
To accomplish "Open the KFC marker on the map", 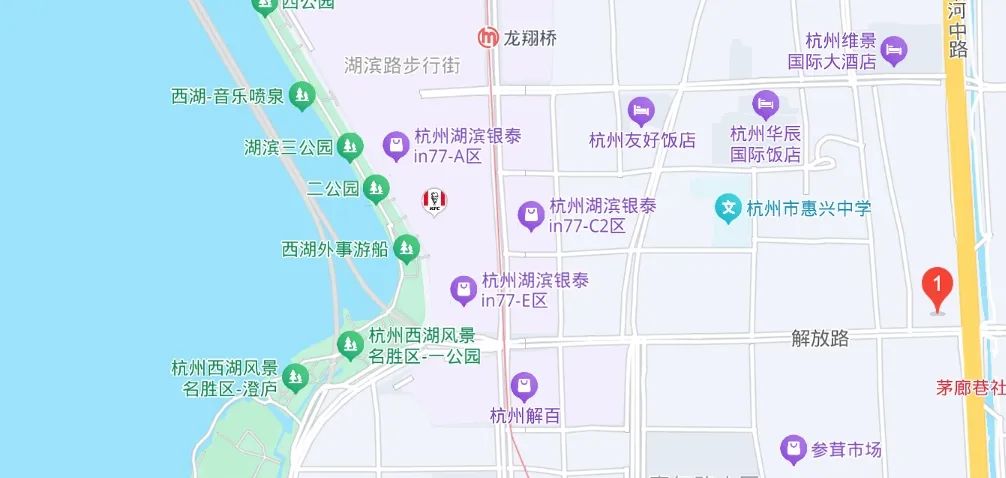I will pyautogui.click(x=434, y=200).
